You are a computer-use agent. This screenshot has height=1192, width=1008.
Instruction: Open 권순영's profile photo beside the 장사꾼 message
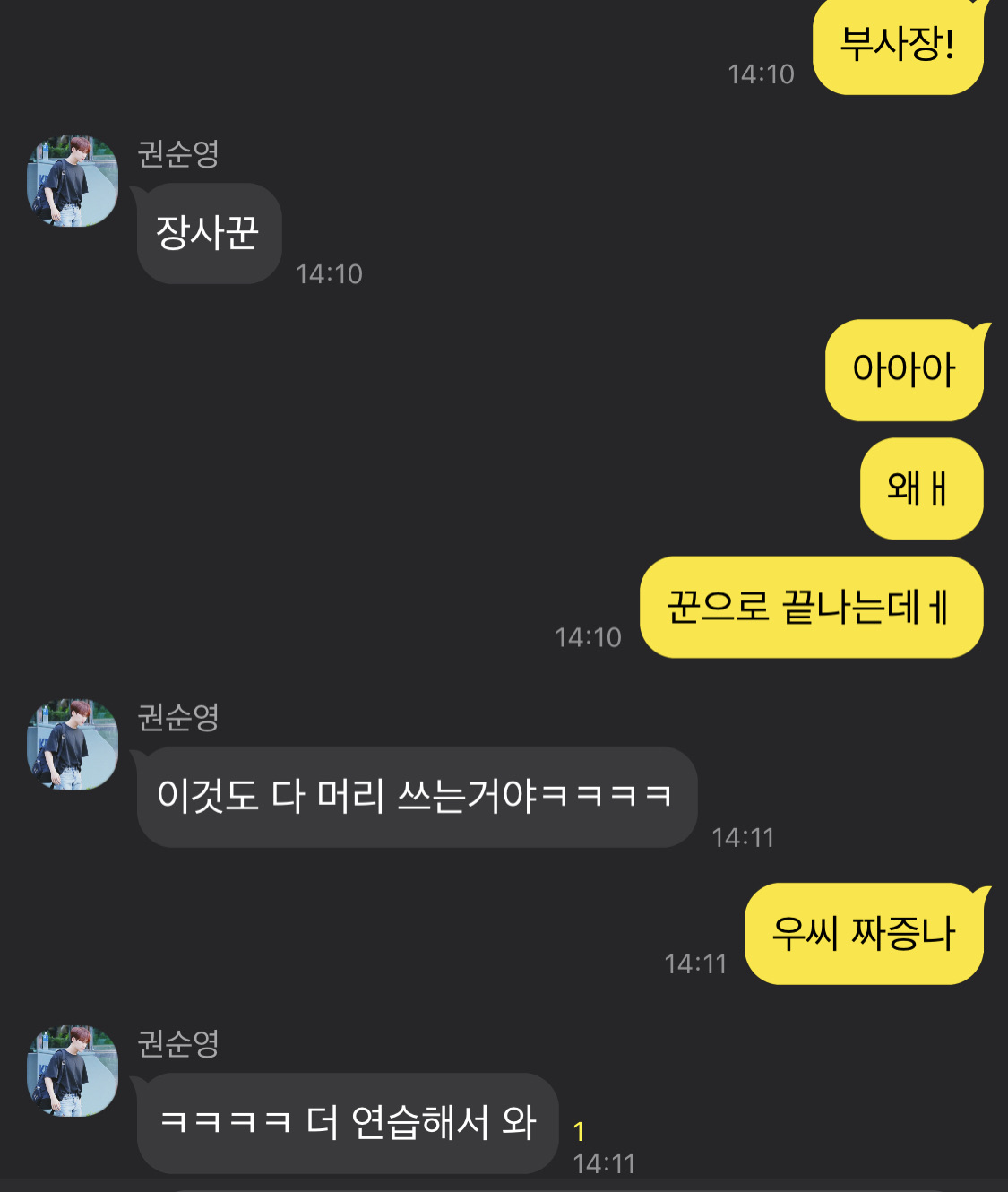(73, 181)
